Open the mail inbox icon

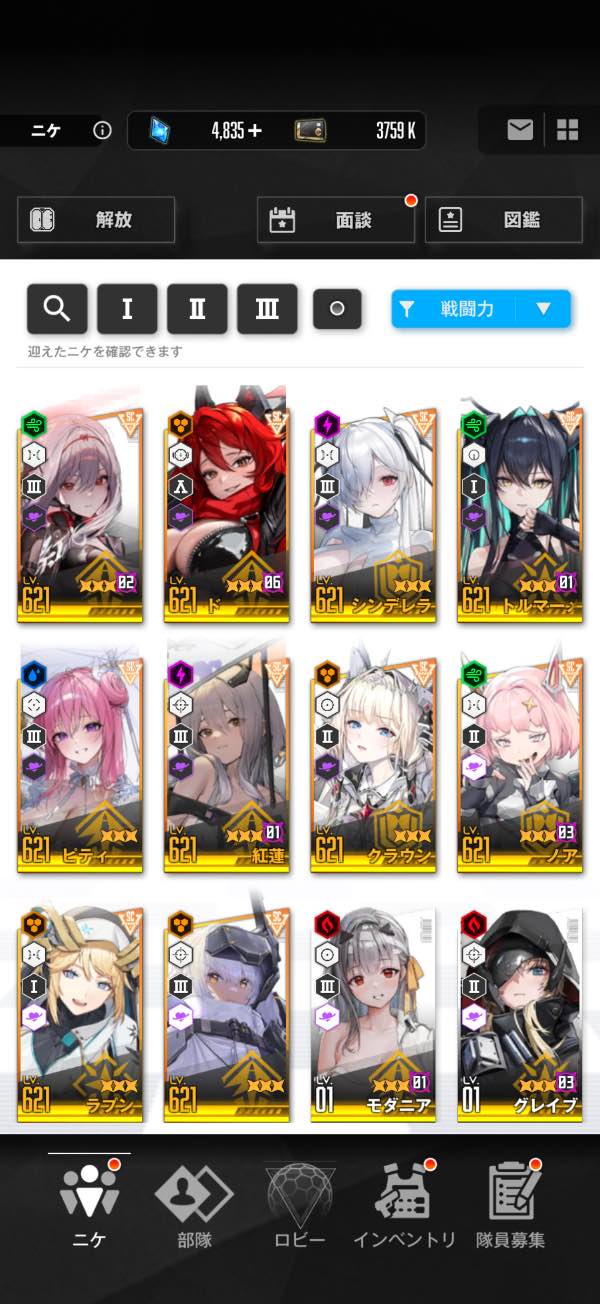click(x=519, y=130)
